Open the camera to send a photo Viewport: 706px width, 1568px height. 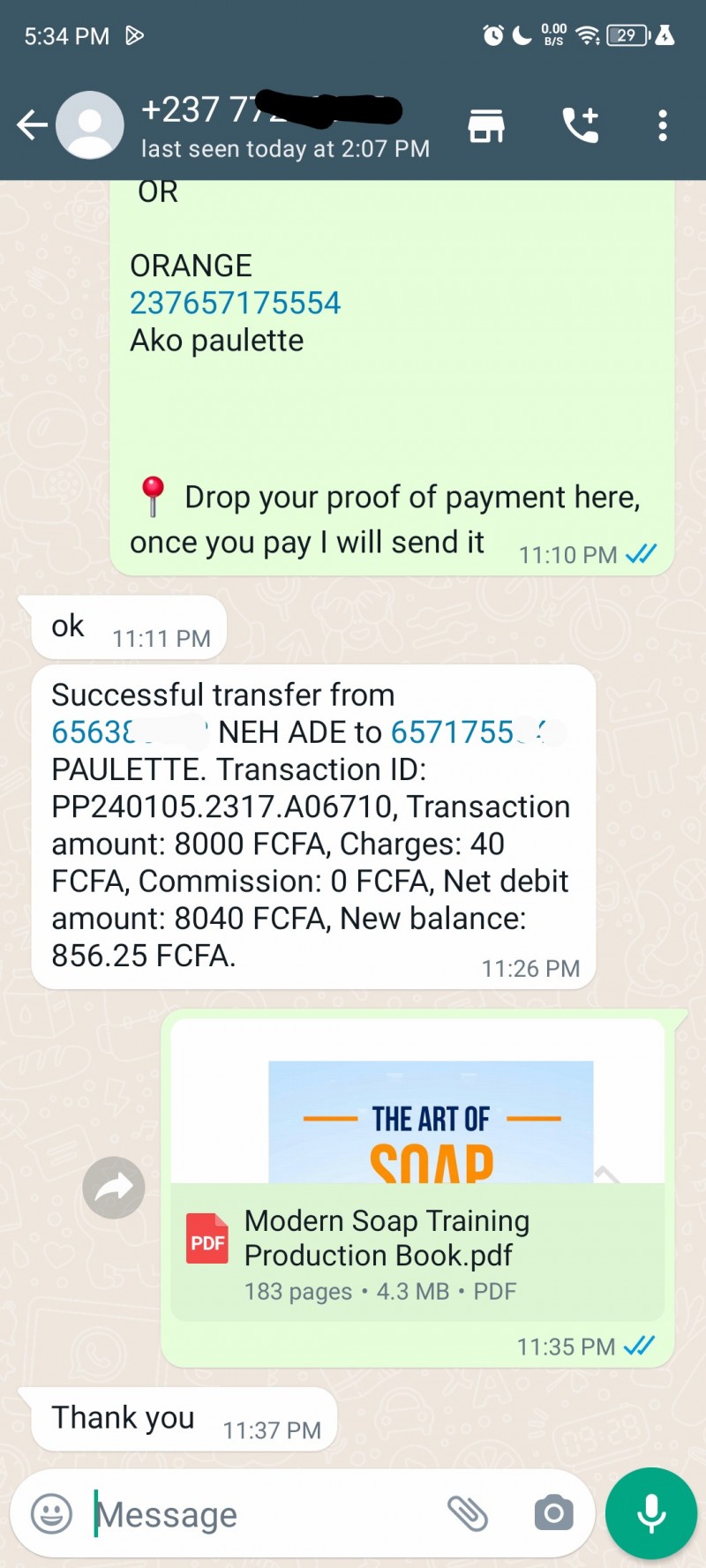[x=553, y=1514]
